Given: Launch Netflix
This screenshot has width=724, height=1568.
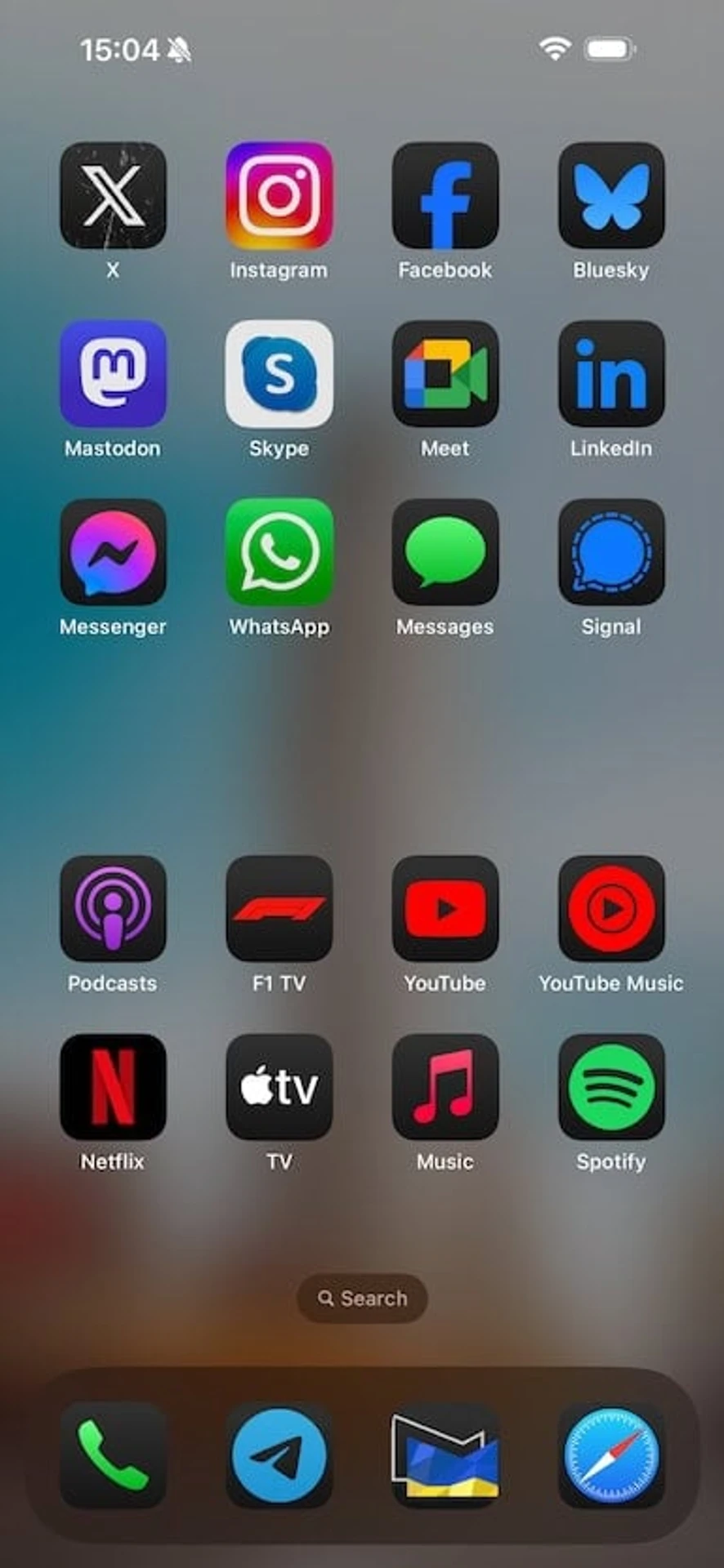Looking at the screenshot, I should (x=113, y=1087).
